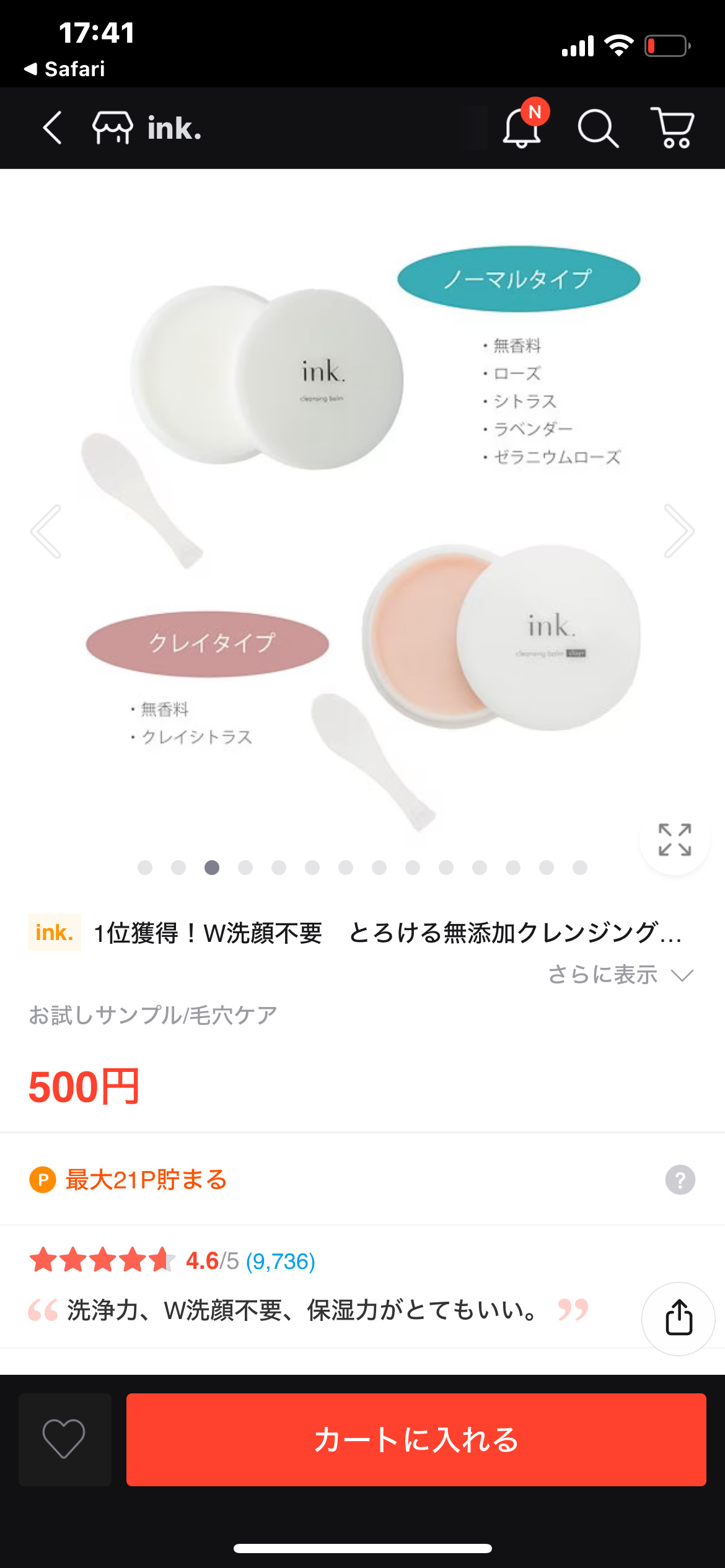
Task: Open the notifications bell
Action: click(522, 128)
